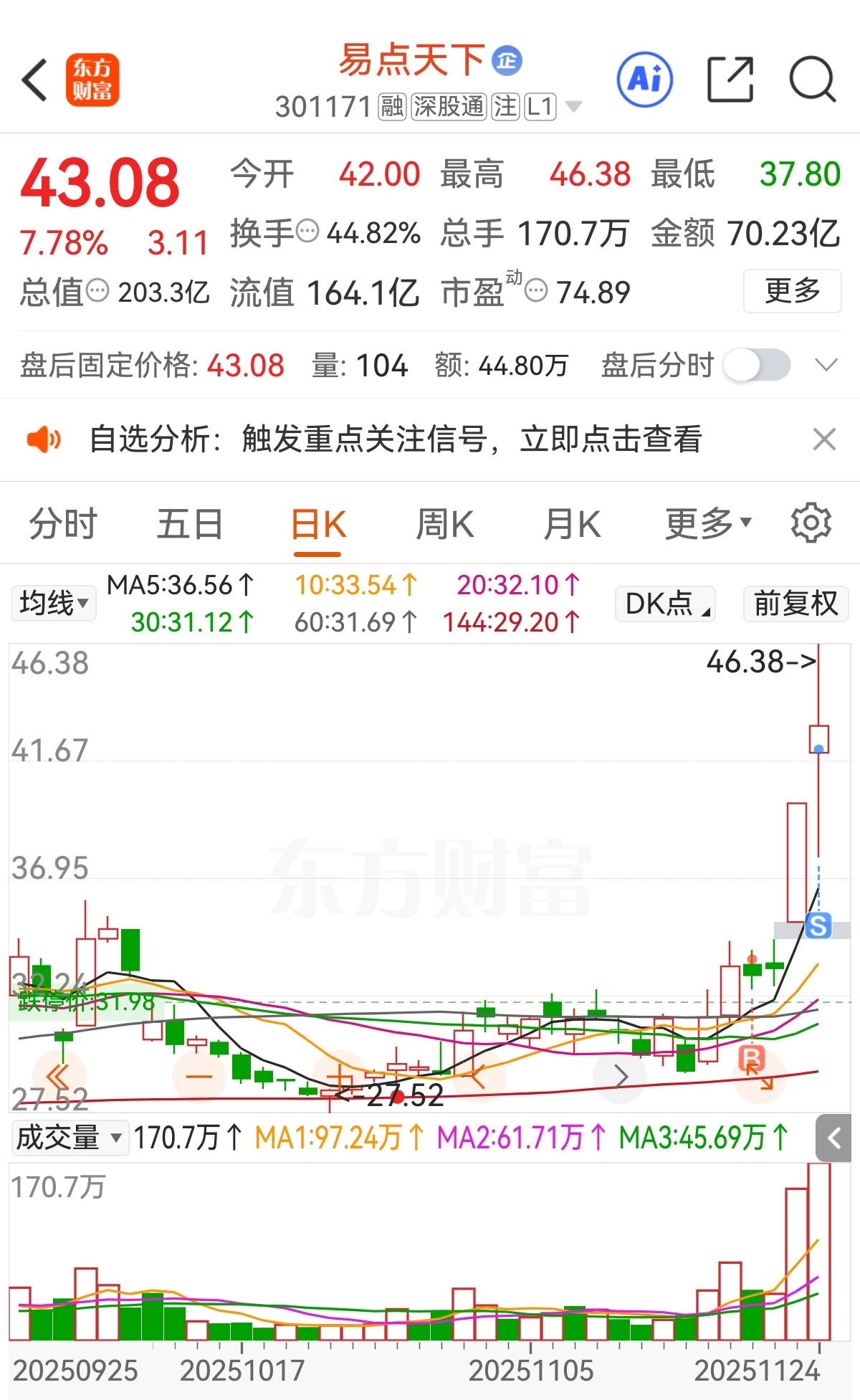Expand the side panel arrow beside volume
Viewport: 860px width, 1400px height.
[833, 1138]
